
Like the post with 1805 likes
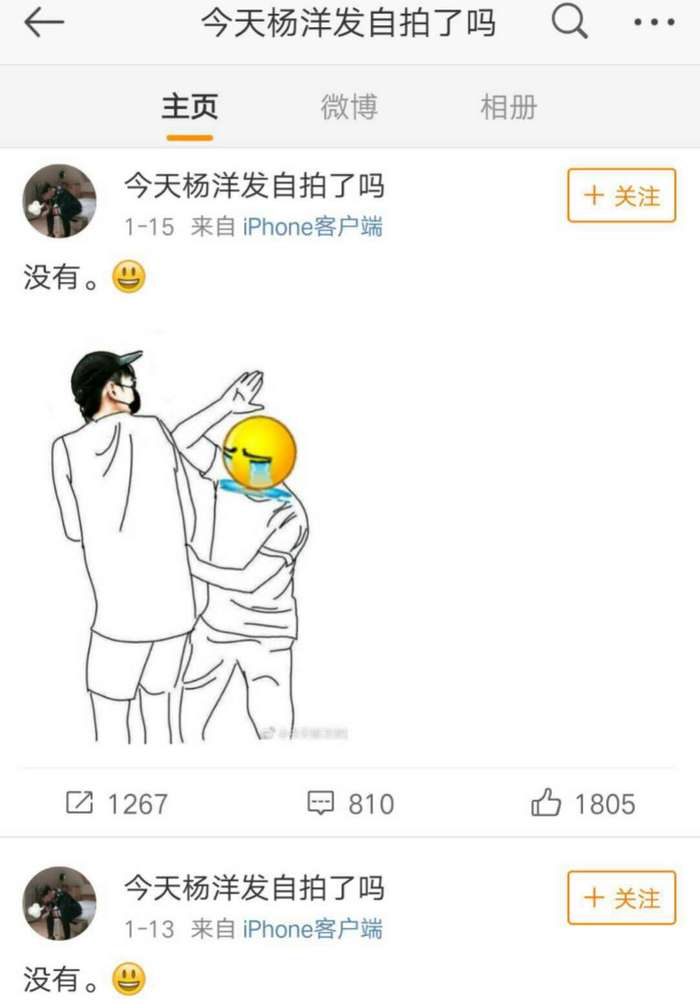pos(583,803)
